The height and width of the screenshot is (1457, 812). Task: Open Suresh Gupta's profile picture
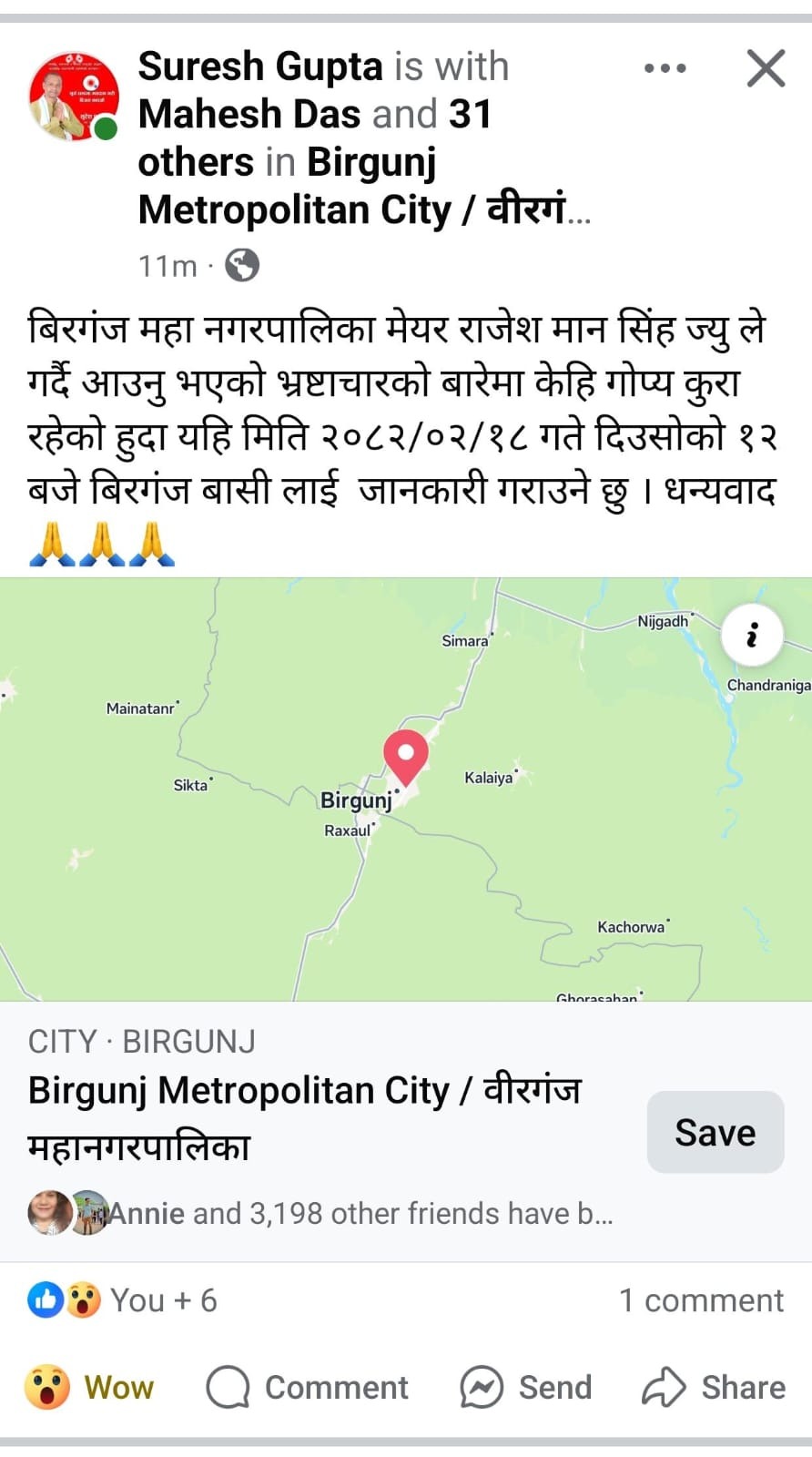pos(74,96)
